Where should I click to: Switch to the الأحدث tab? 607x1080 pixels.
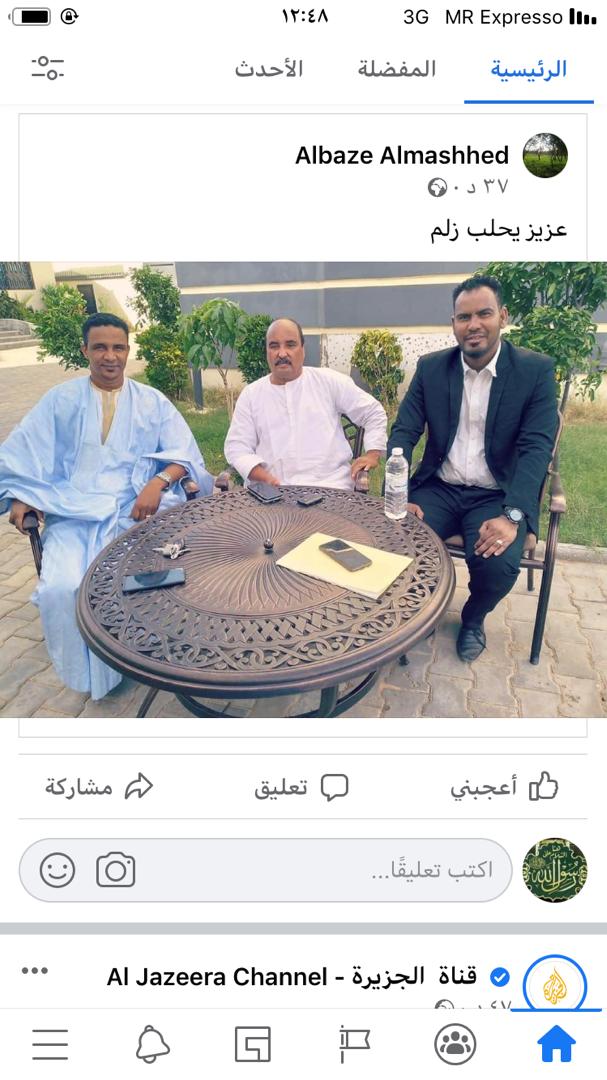click(x=268, y=69)
